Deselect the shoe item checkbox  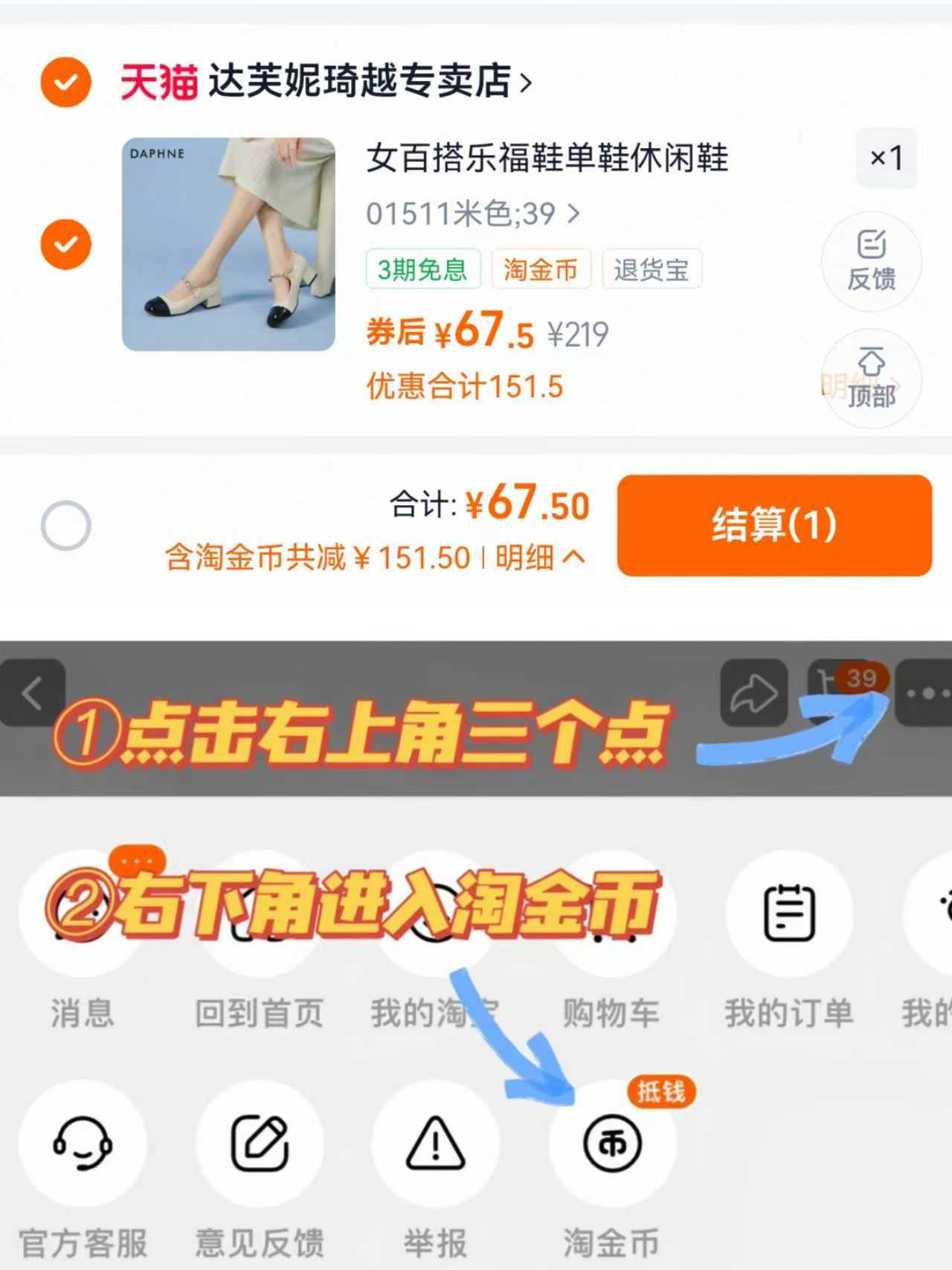(x=68, y=244)
